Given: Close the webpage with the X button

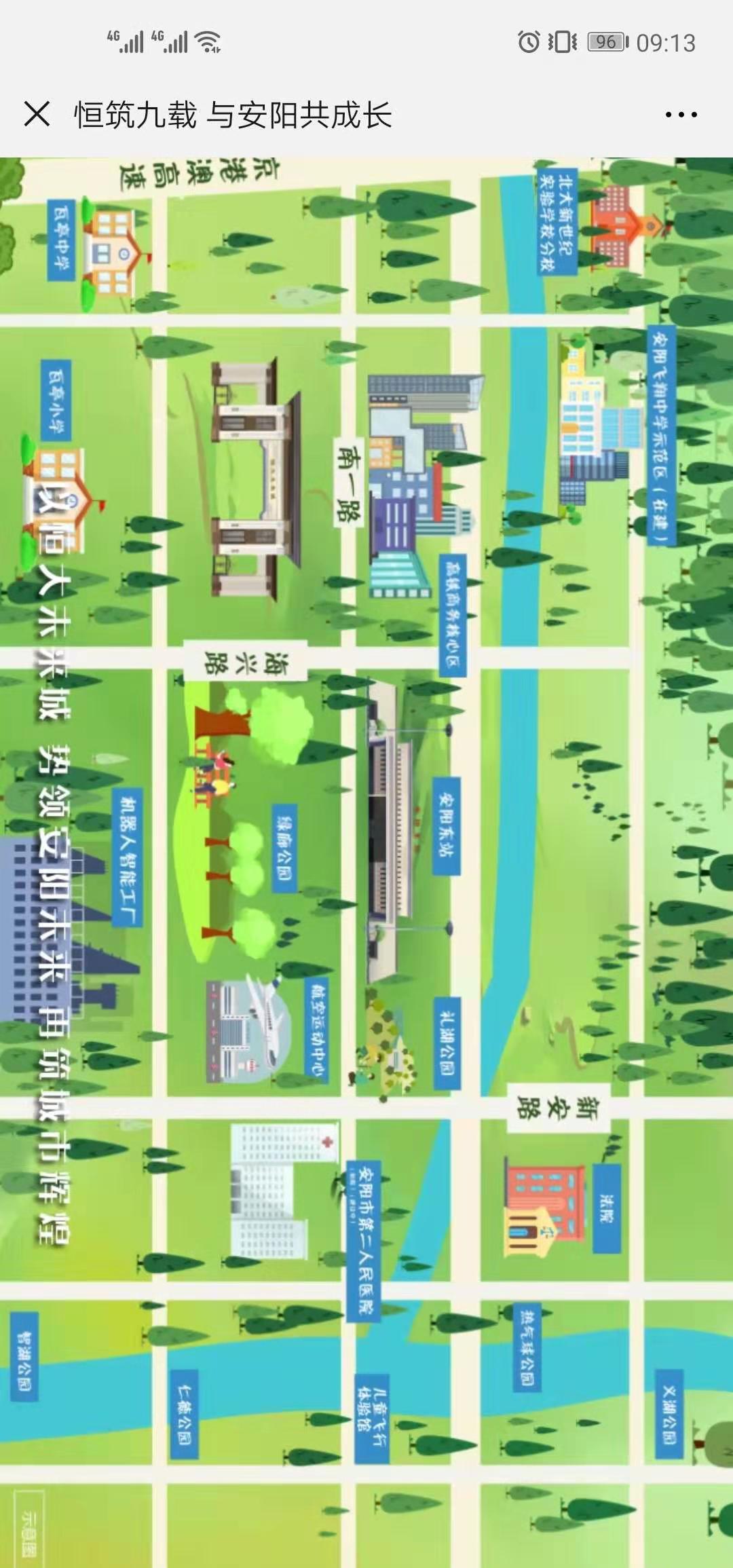Looking at the screenshot, I should (37, 114).
